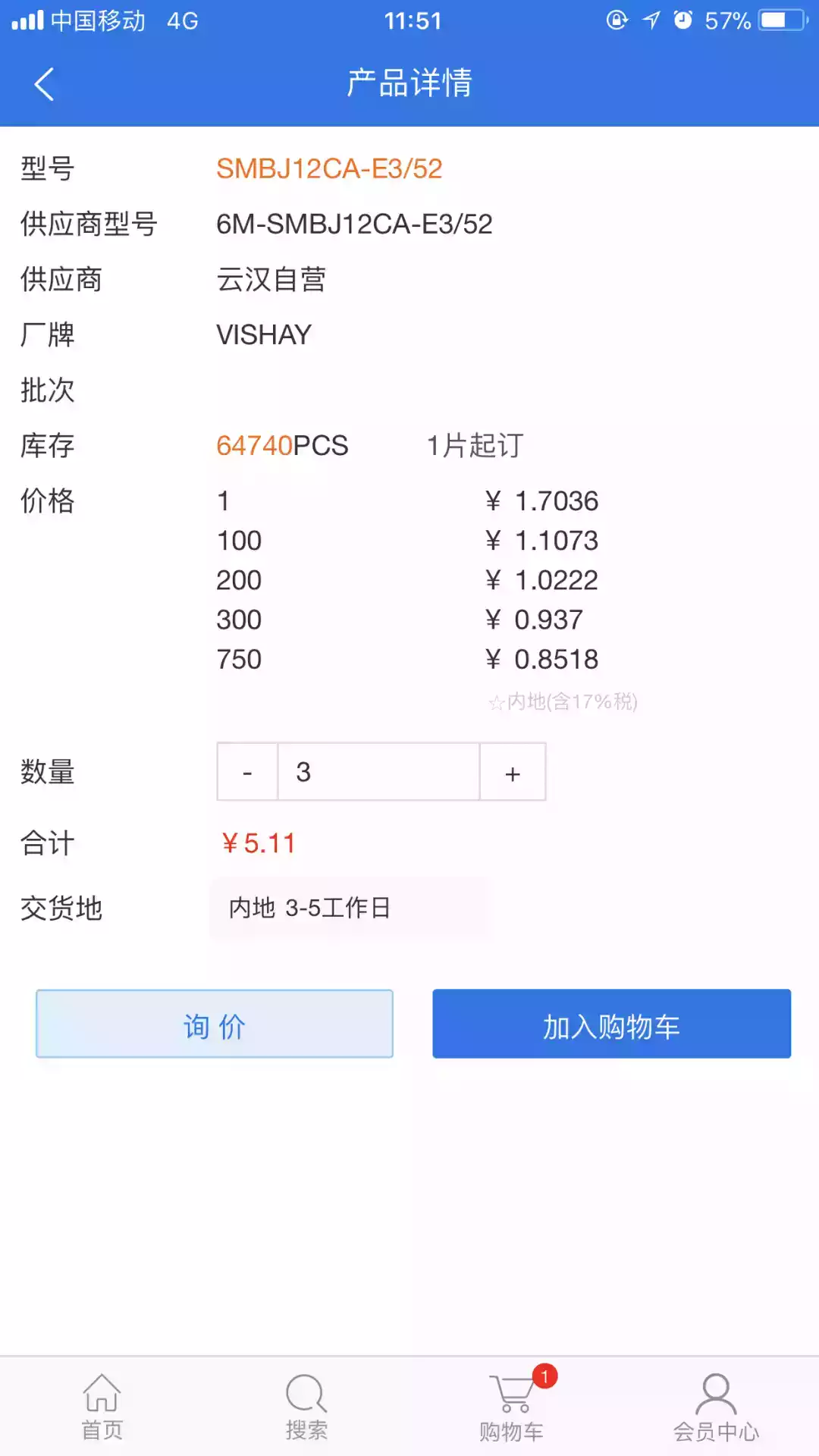Image resolution: width=819 pixels, height=1456 pixels.
Task: Select the 产品详情 title tab
Action: click(408, 84)
